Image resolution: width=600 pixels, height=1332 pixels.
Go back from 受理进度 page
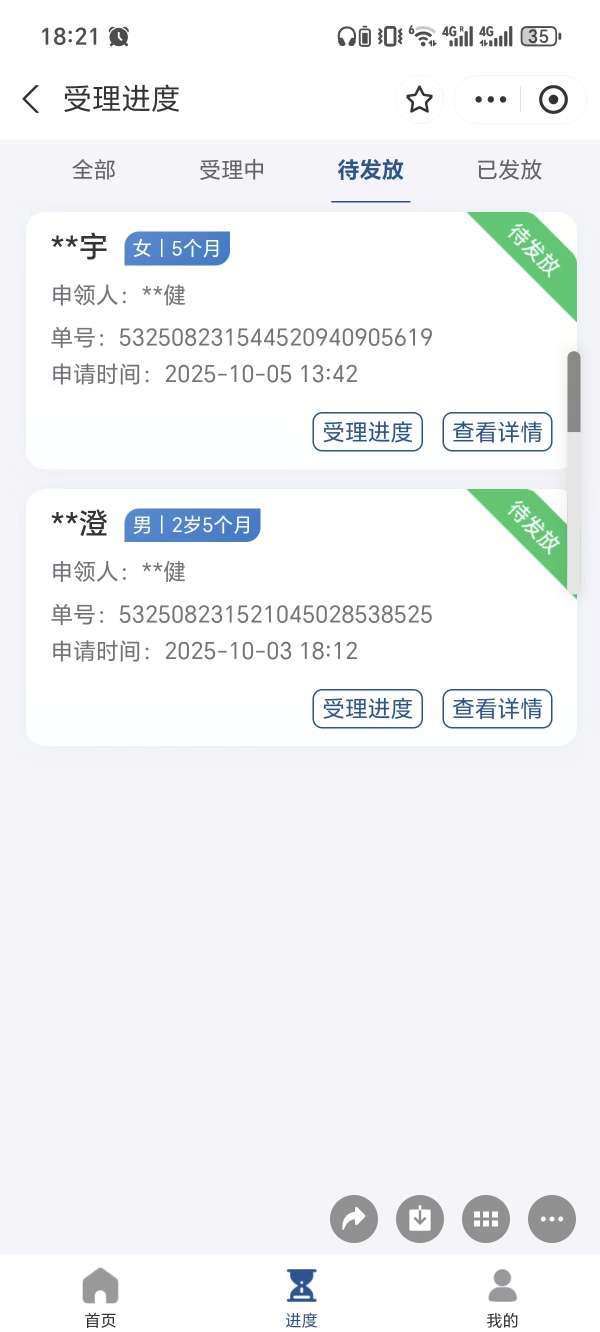pyautogui.click(x=31, y=99)
